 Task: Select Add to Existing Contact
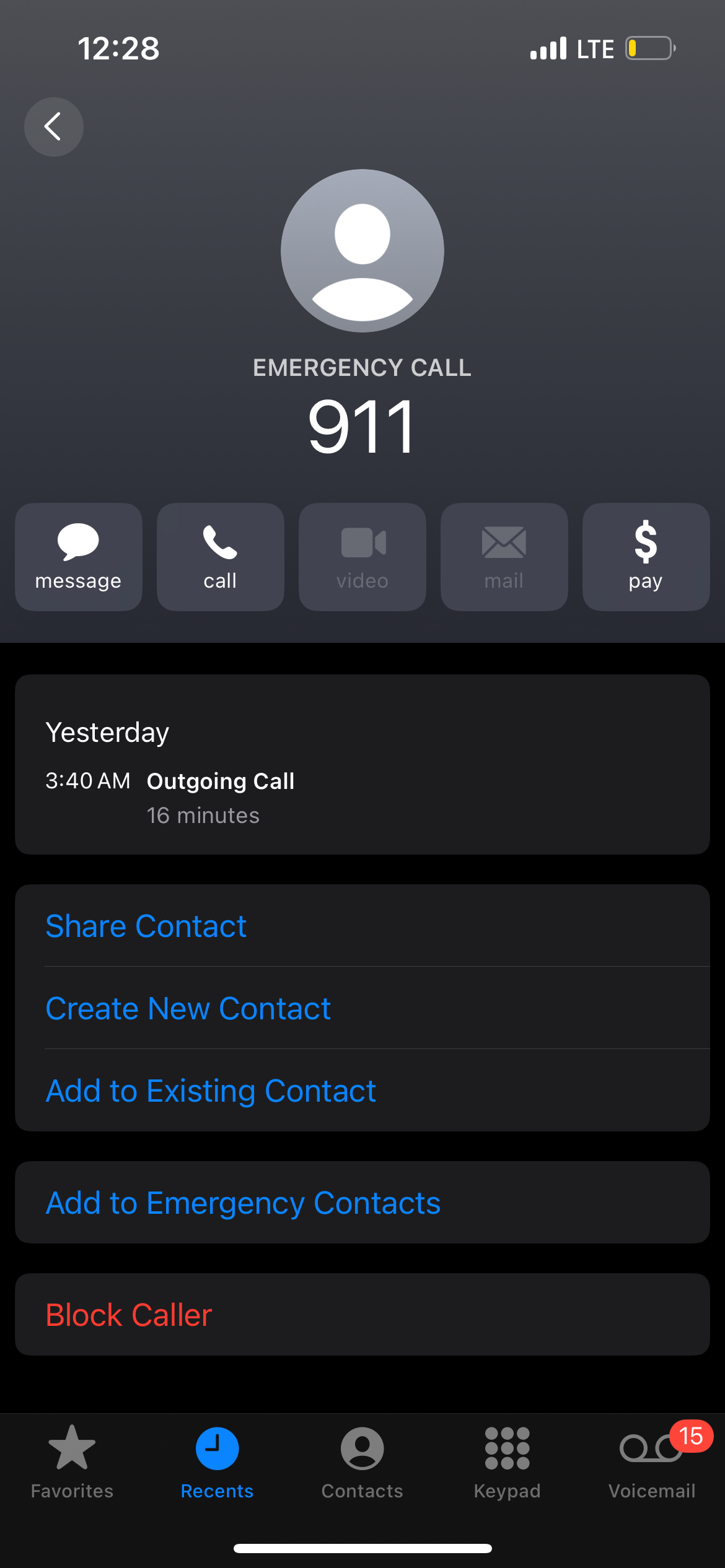(211, 1091)
